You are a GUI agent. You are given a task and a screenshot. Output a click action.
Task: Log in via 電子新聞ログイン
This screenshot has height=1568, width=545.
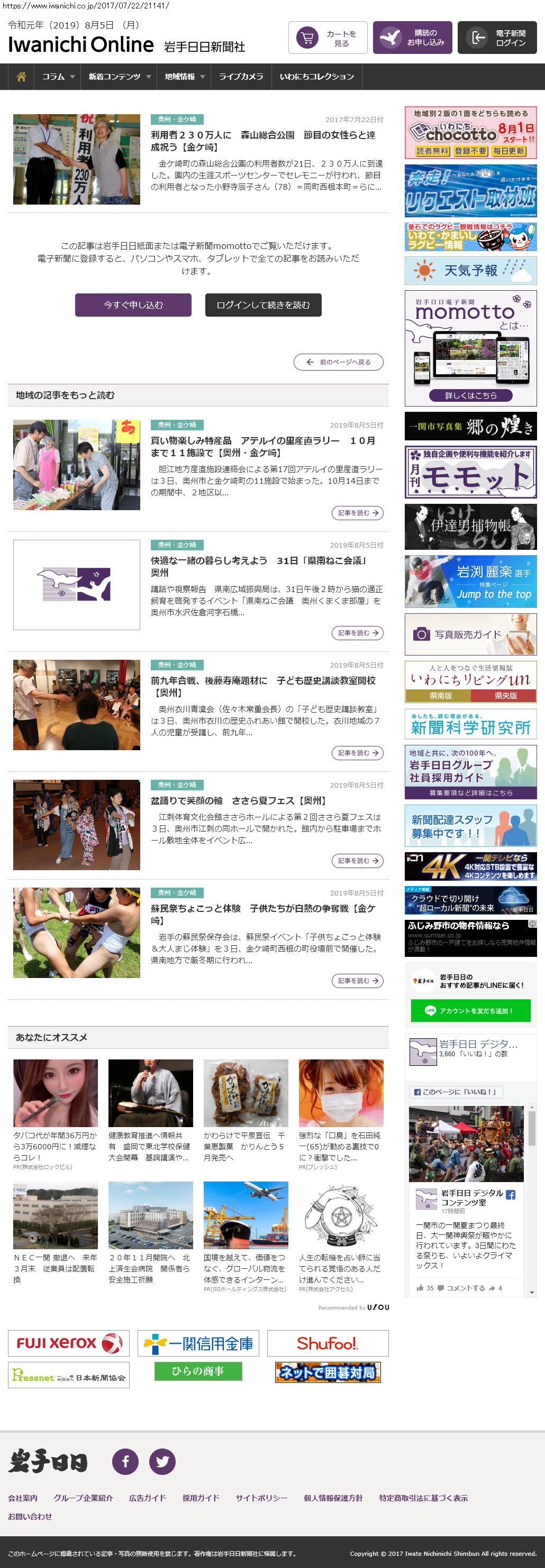[x=497, y=39]
